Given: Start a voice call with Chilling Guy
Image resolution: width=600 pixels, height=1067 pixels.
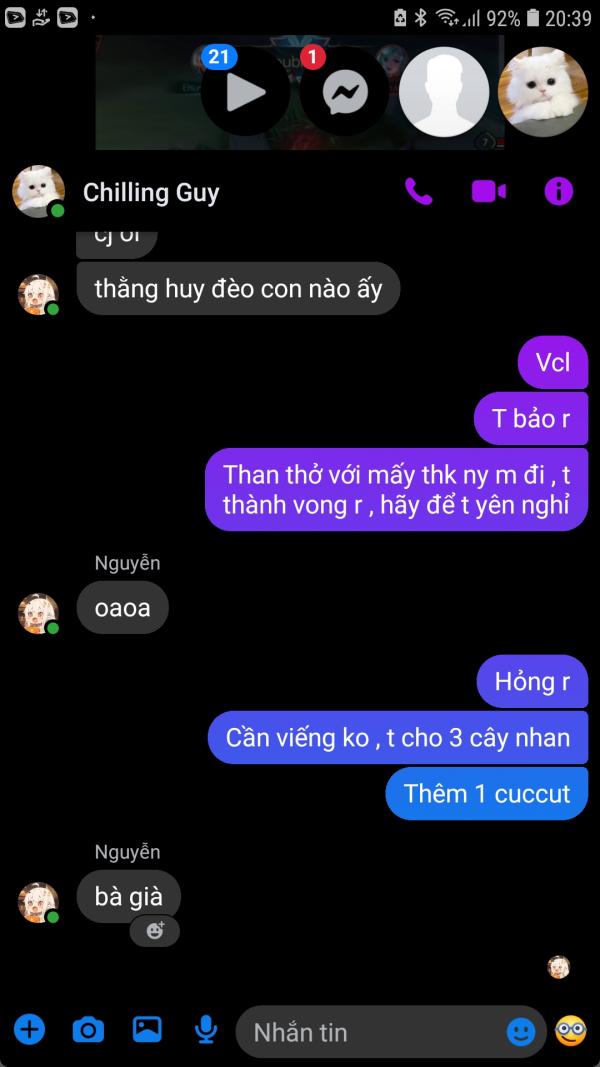Looking at the screenshot, I should [x=418, y=191].
